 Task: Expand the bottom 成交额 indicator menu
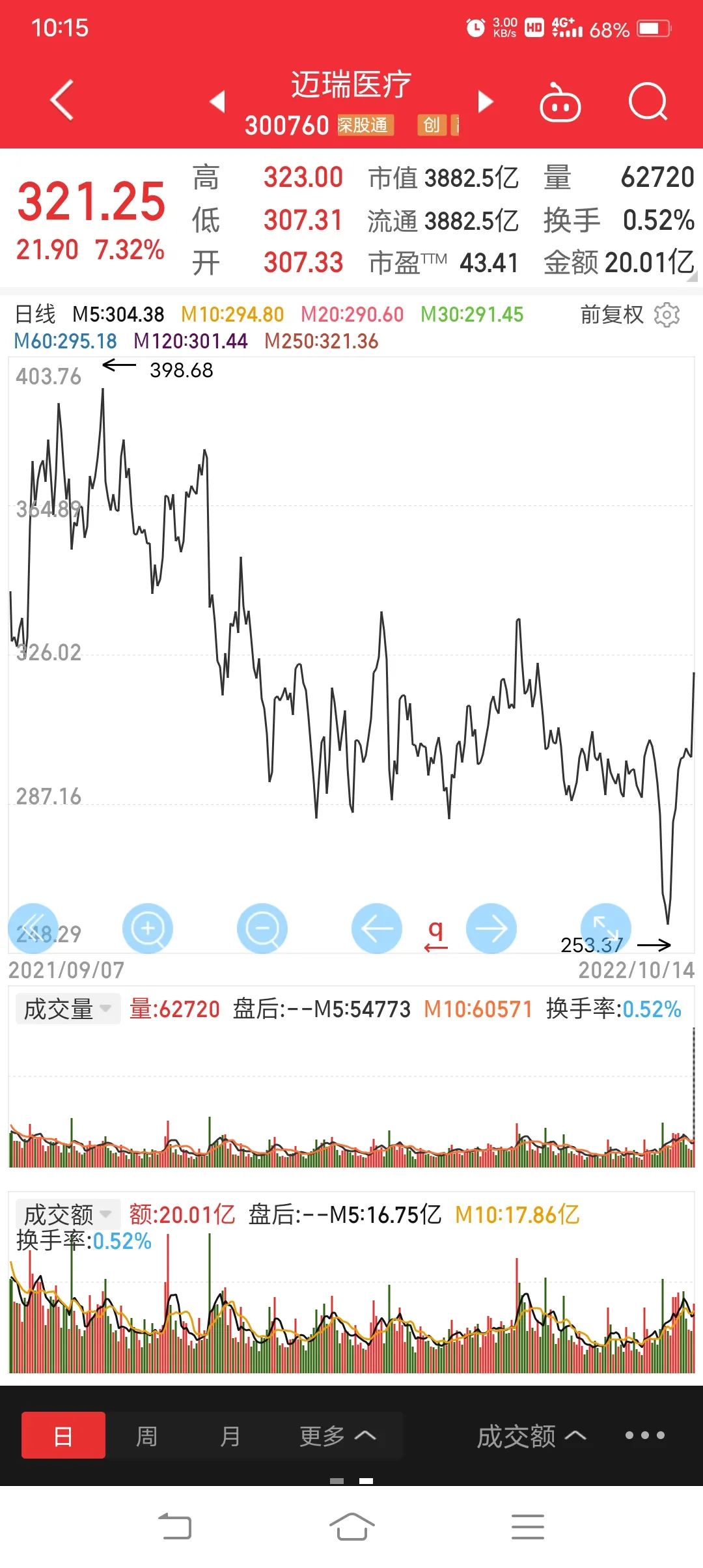coord(531,1435)
